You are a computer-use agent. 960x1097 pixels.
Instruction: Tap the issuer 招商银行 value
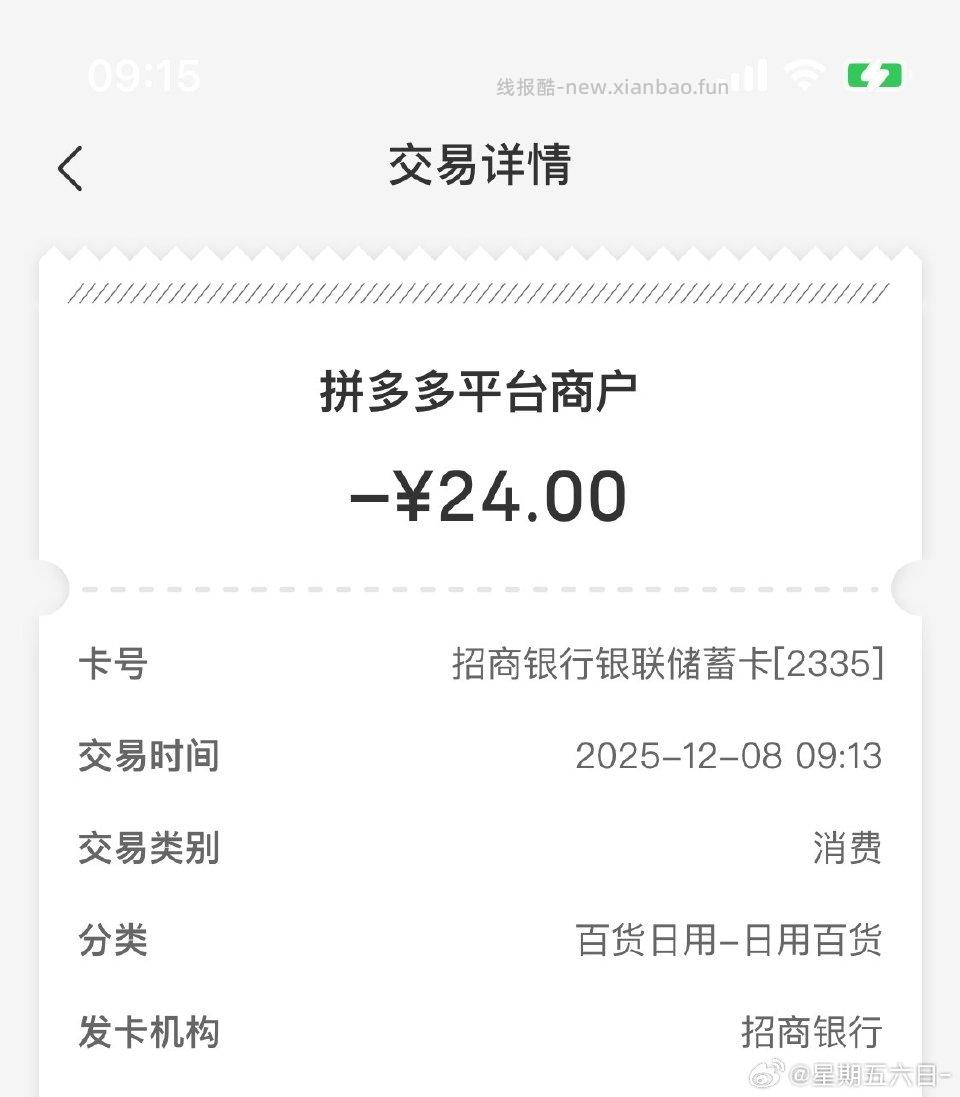pyautogui.click(x=812, y=1032)
